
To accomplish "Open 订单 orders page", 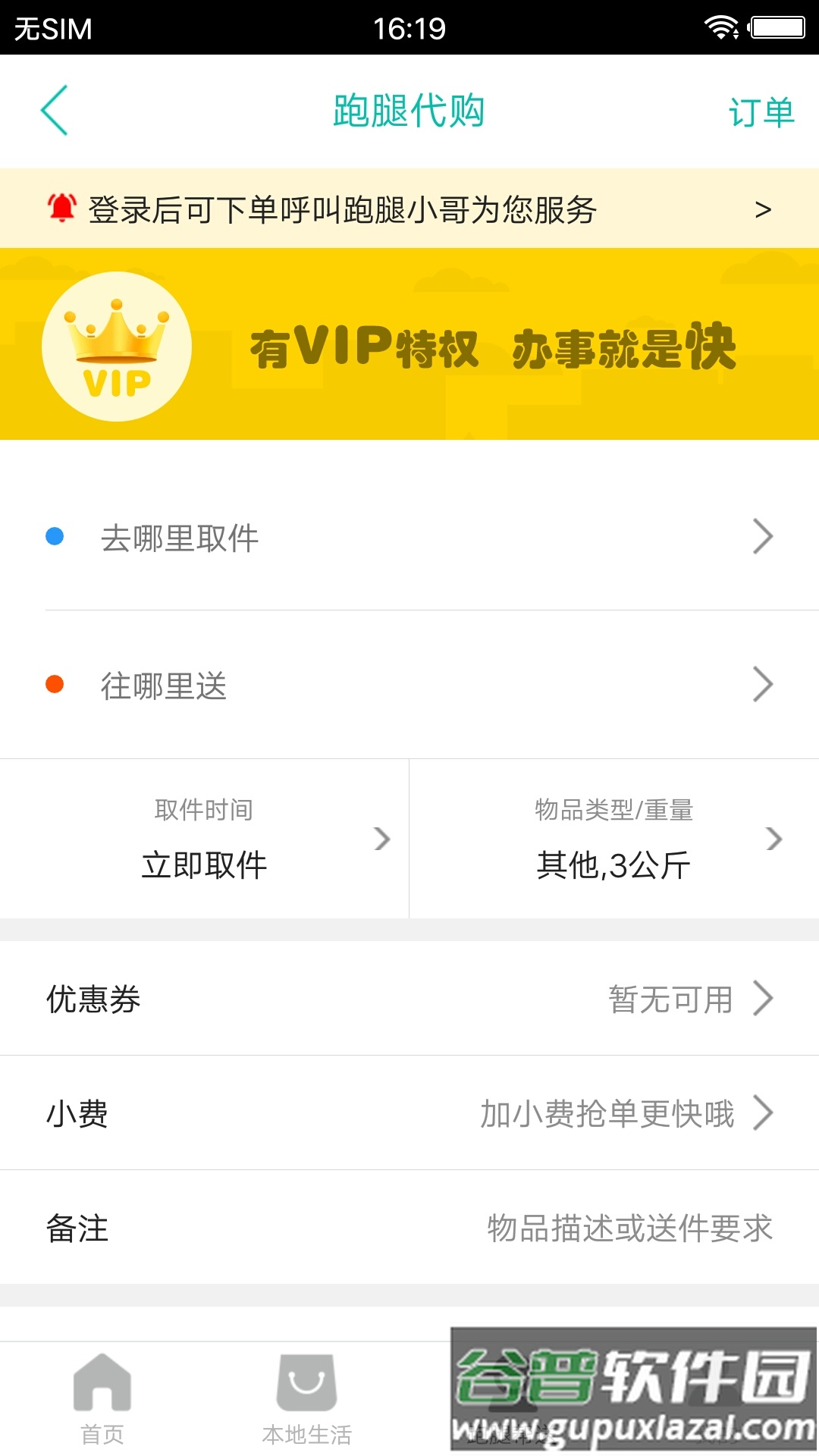I will coord(761,112).
